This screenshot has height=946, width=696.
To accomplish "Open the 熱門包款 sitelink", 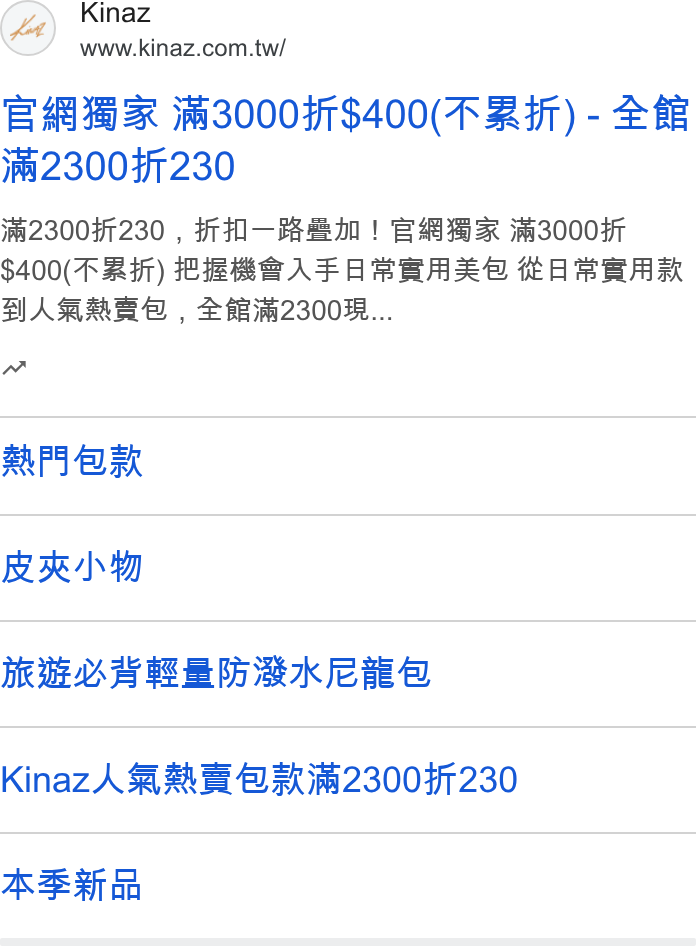I will point(72,462).
